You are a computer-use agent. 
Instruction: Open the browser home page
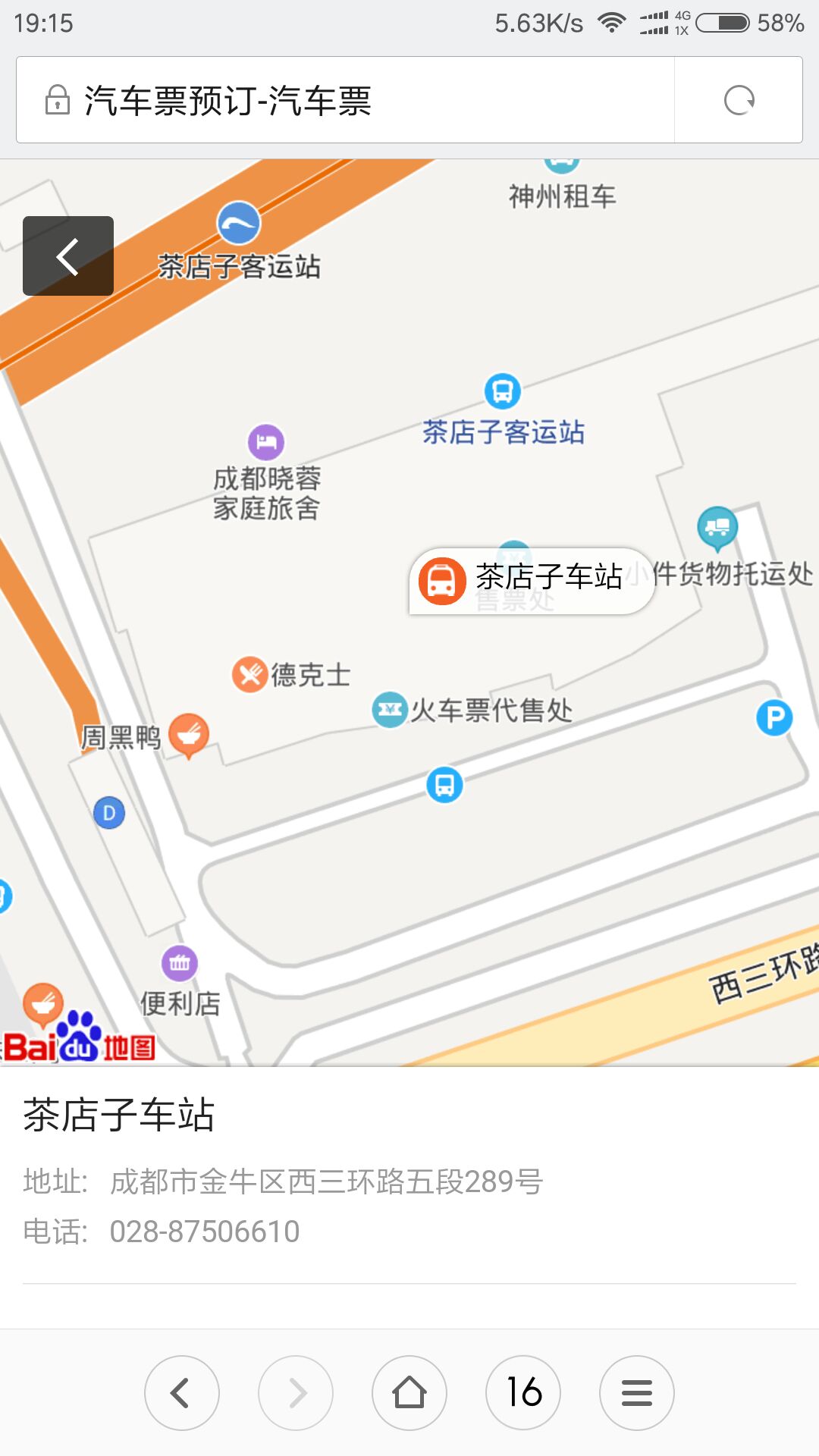coord(409,1393)
